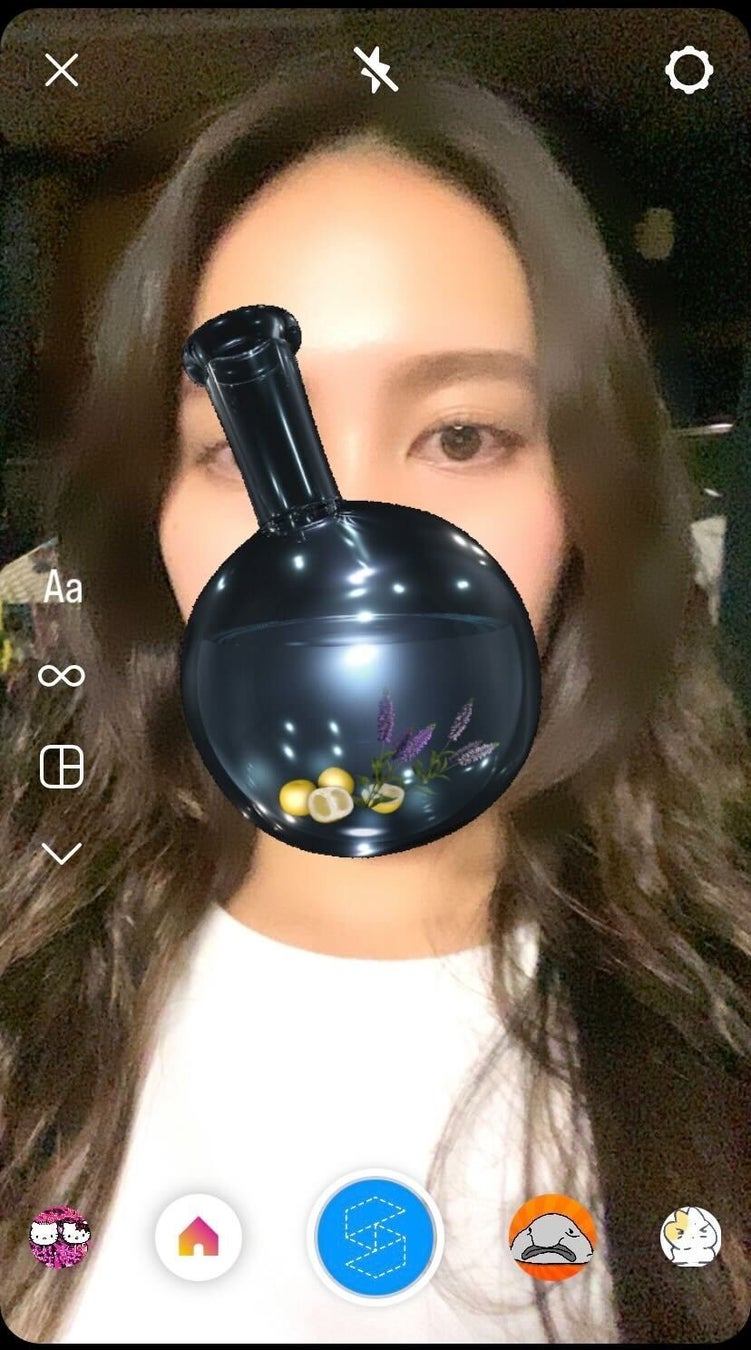Choose the Boomerang infinity mode
Viewport: 751px width, 1350px height.
[x=62, y=676]
